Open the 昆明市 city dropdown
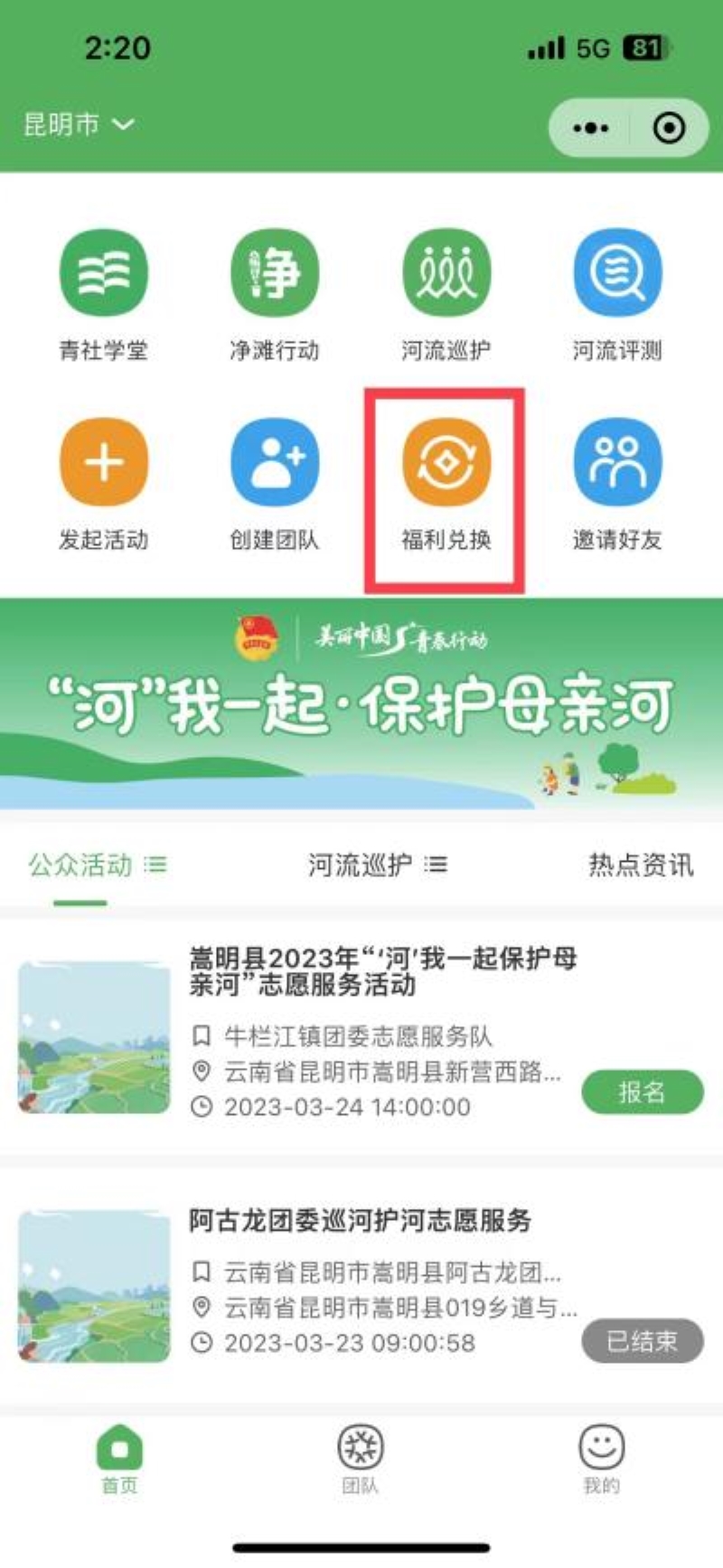This screenshot has width=723, height=1568. click(79, 124)
